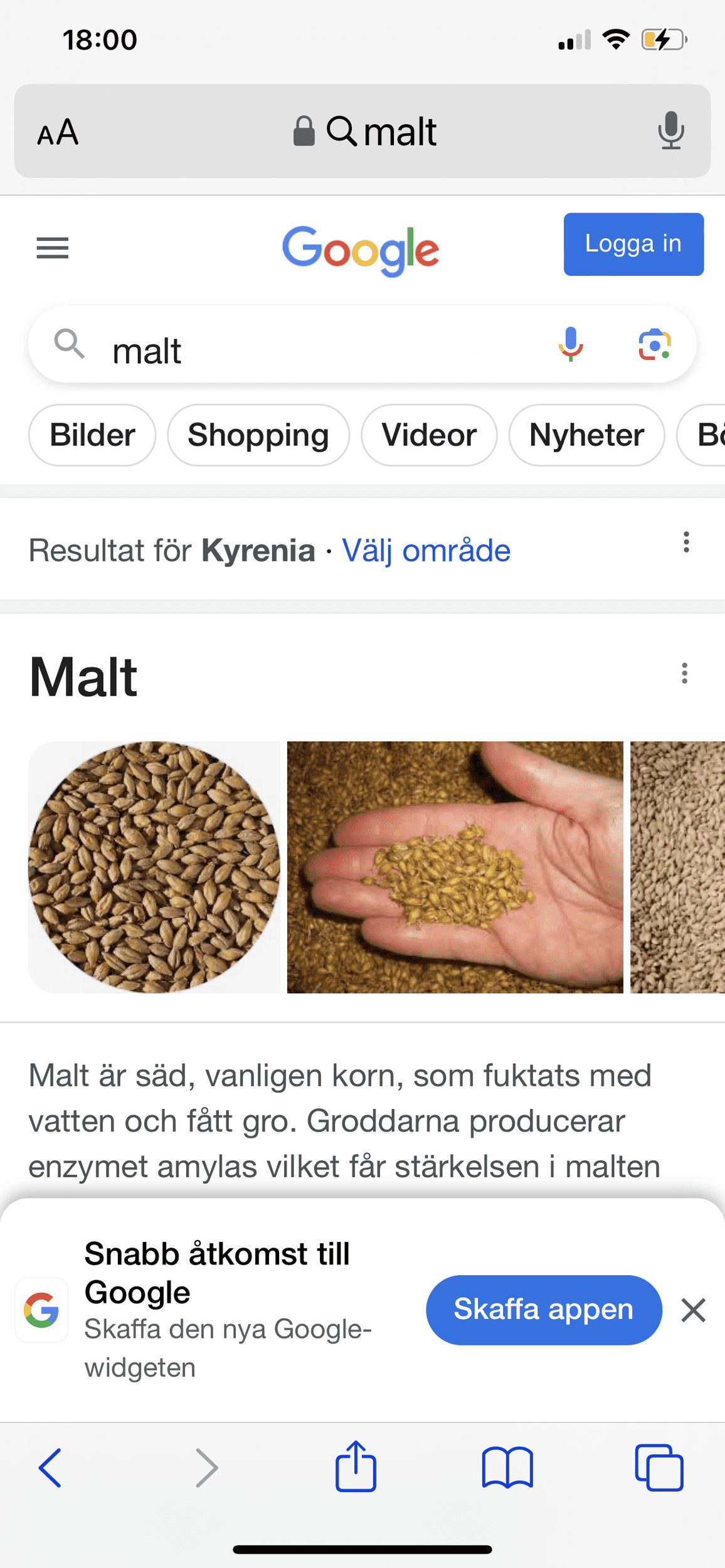Image resolution: width=725 pixels, height=1568 pixels.
Task: Dismiss the Snabb åtkomst till Google banner
Action: pos(694,1310)
